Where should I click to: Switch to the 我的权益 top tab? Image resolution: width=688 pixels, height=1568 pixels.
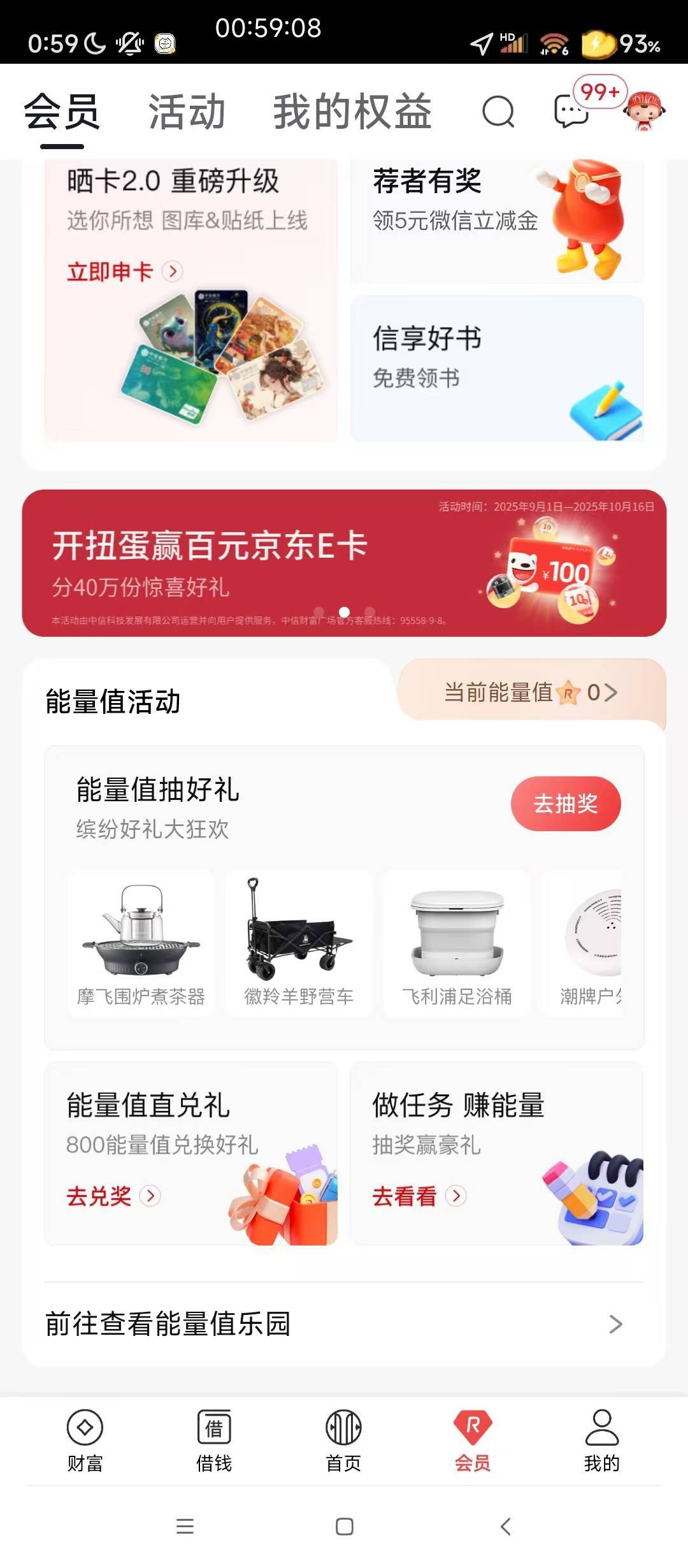point(352,112)
